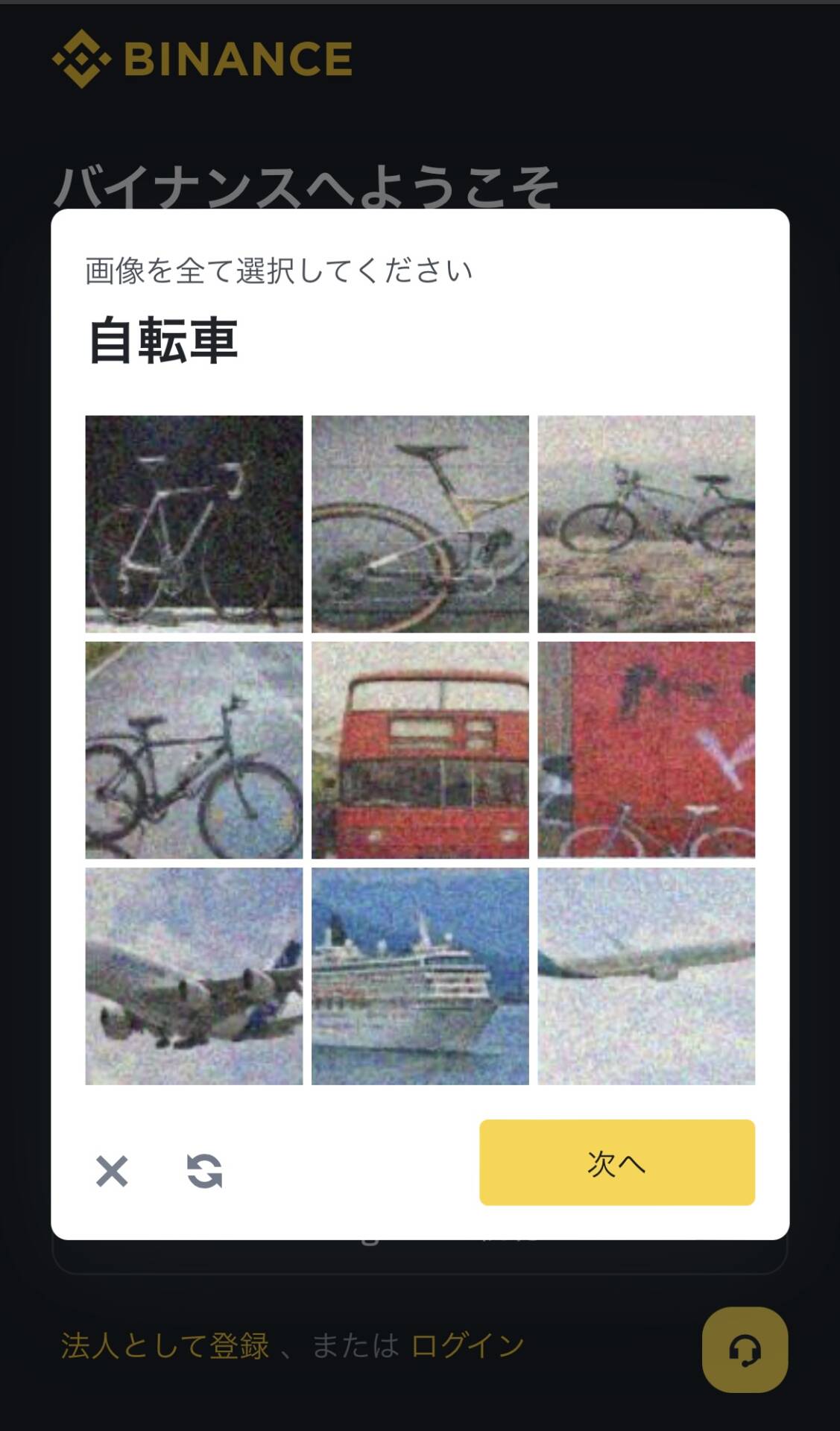This screenshot has width=840, height=1431.
Task: Select the bicycle standing on grass tile
Action: click(x=645, y=524)
